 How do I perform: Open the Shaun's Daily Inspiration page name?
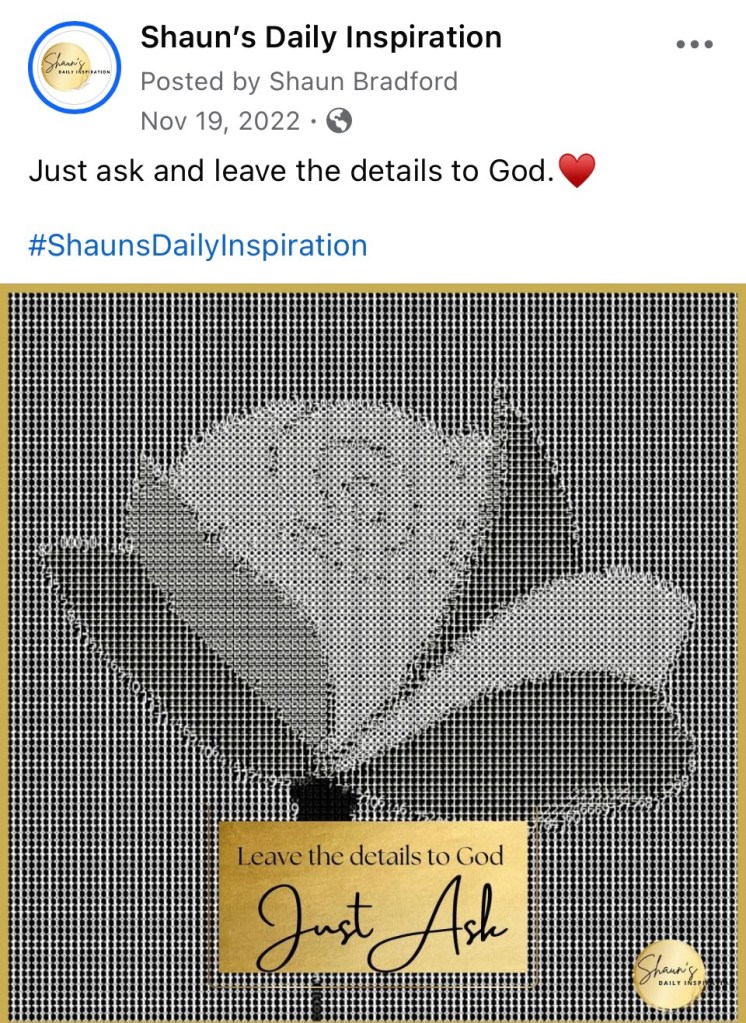(x=320, y=38)
